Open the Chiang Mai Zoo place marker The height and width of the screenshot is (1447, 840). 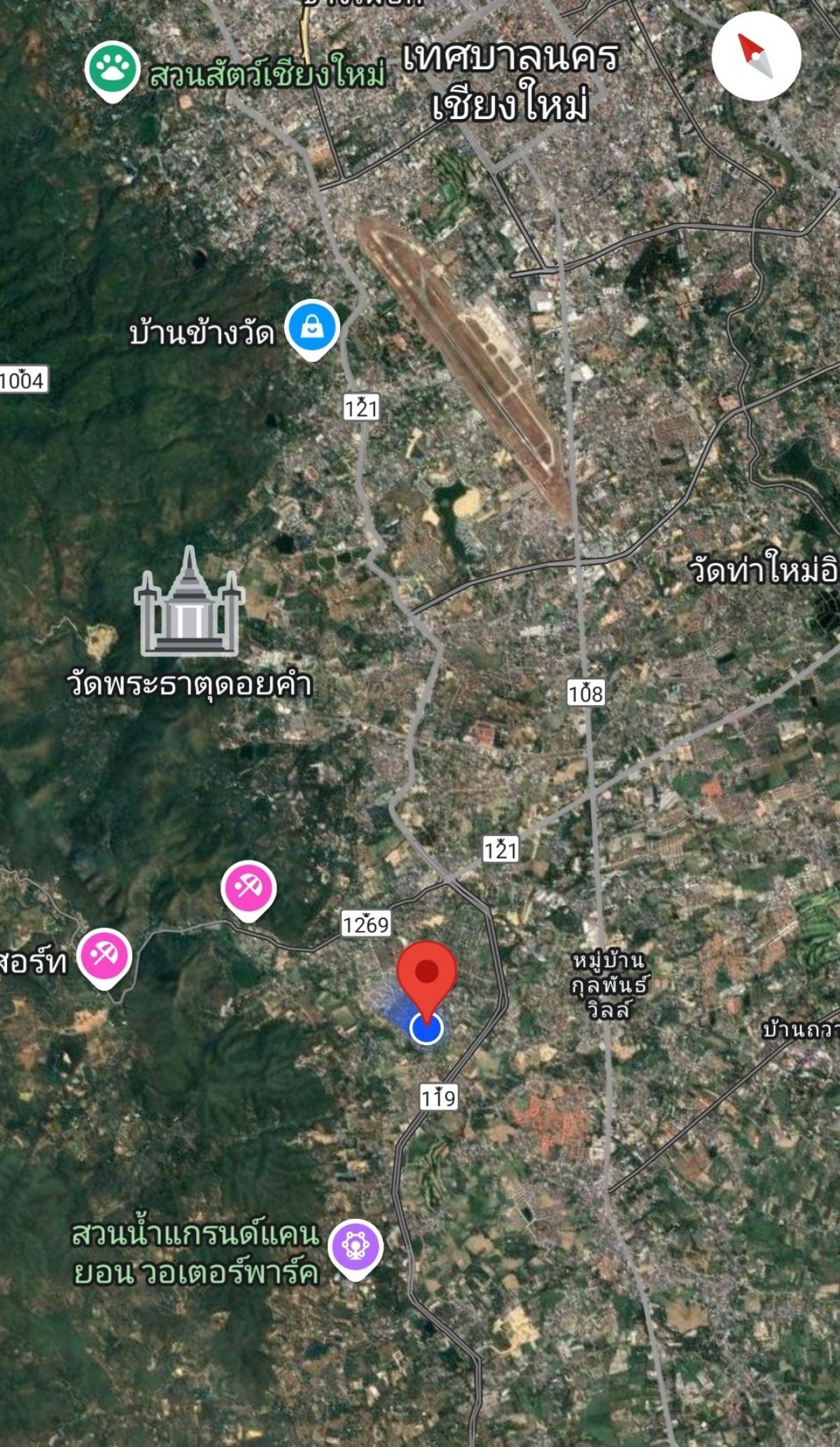[112, 71]
